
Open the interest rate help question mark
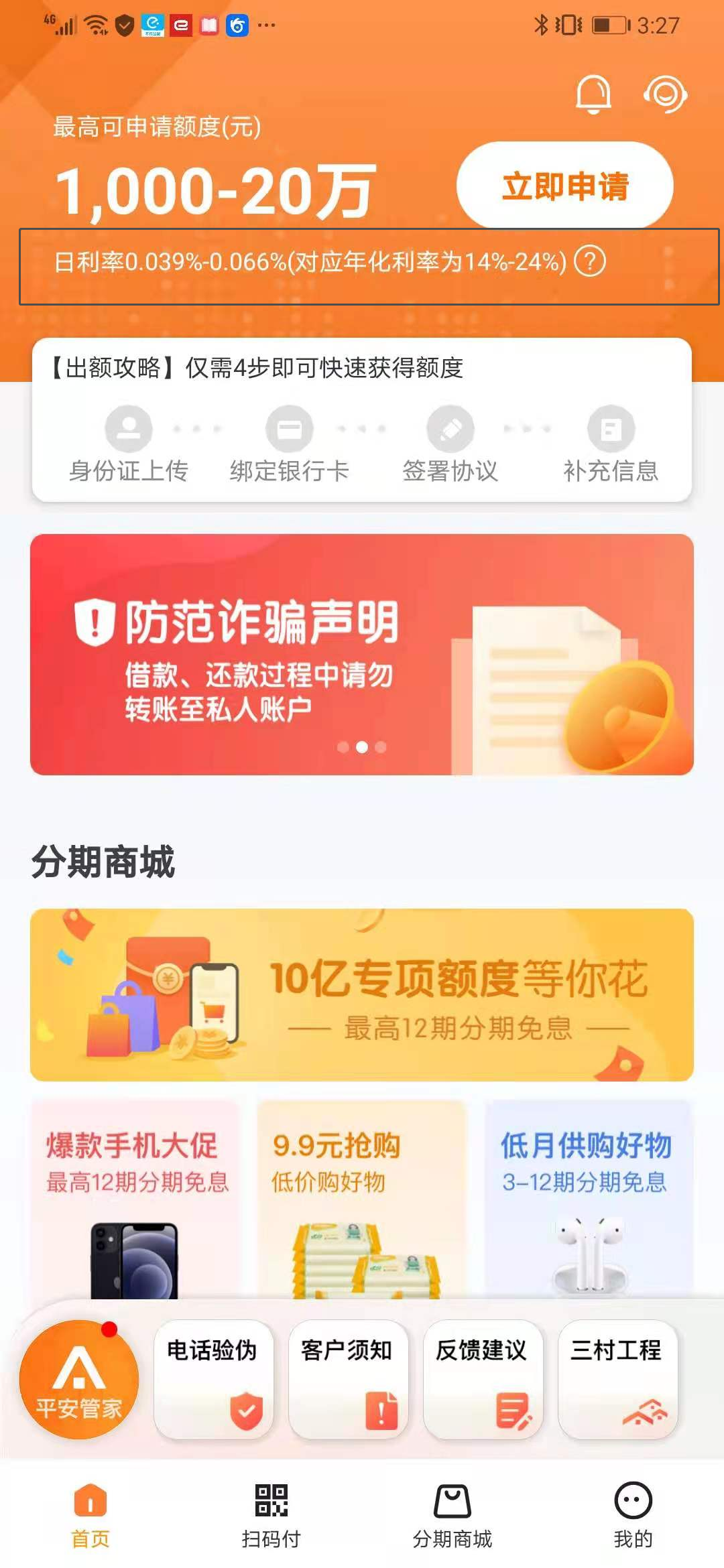[591, 261]
